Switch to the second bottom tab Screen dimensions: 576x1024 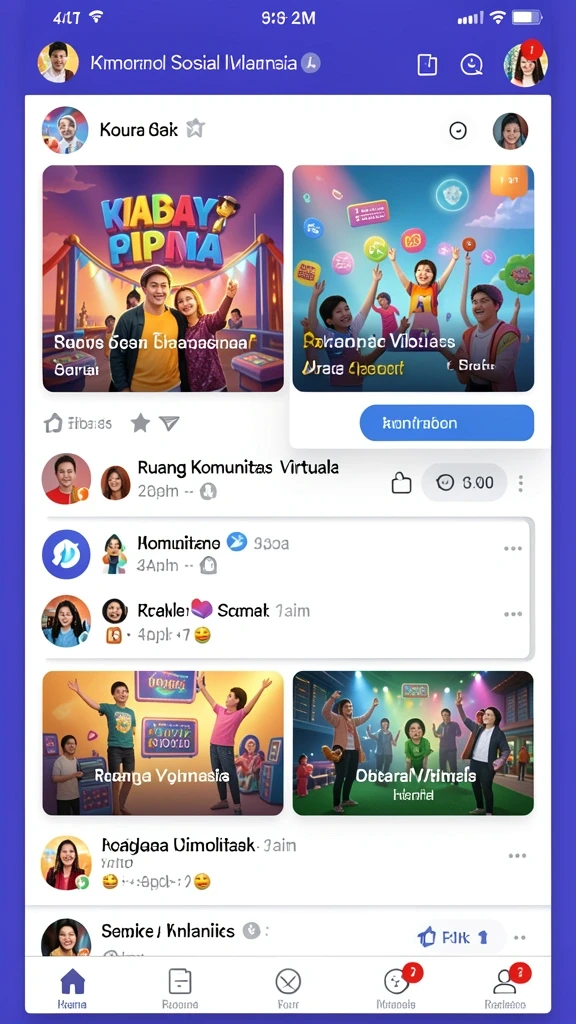[x=180, y=988]
